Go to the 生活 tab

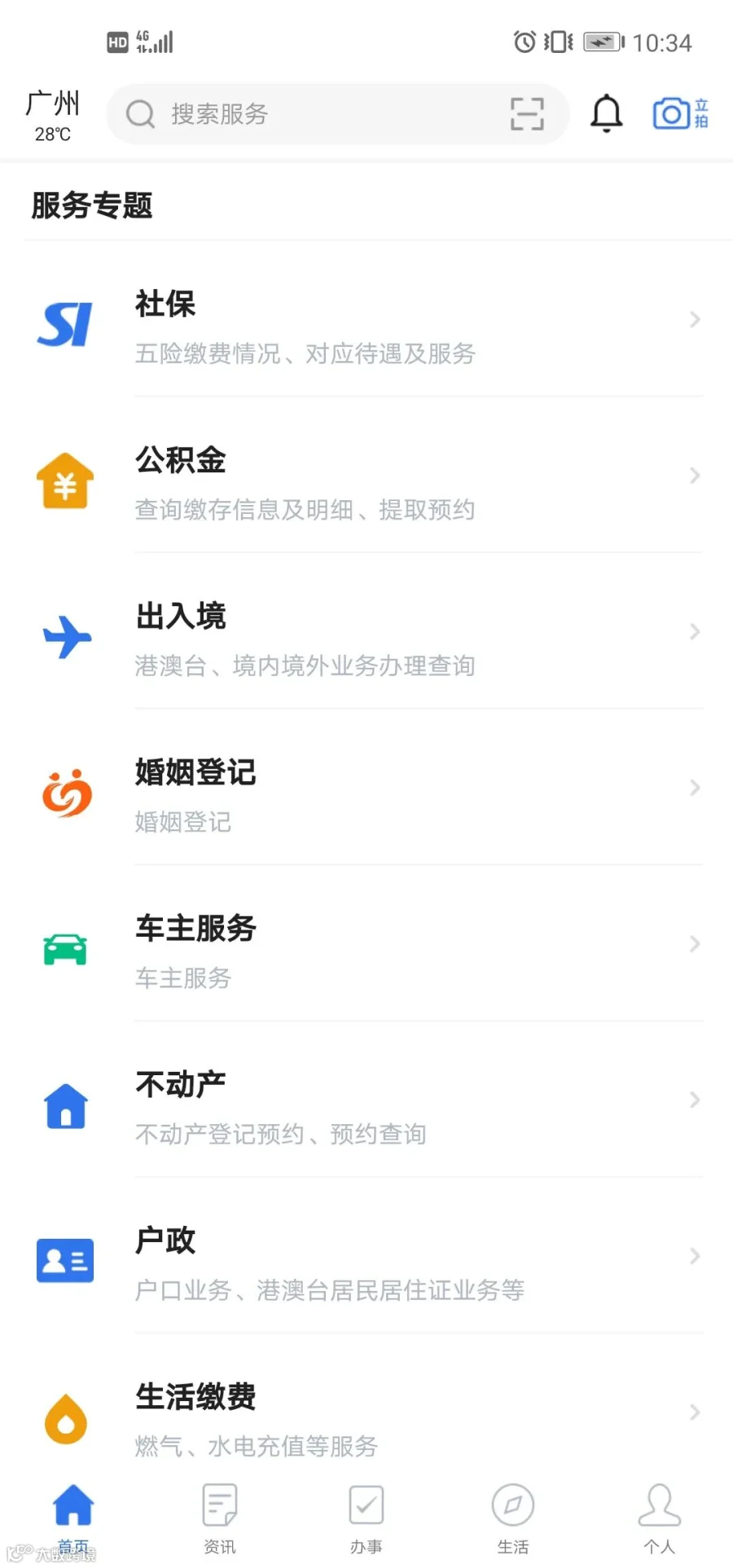tap(513, 1517)
